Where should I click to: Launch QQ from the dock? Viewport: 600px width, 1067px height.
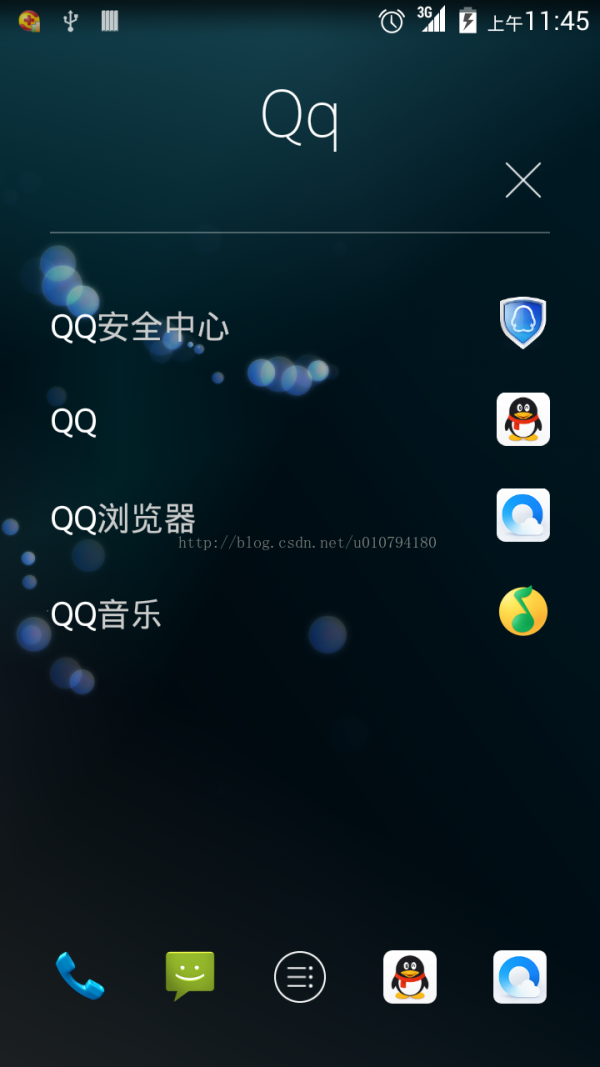[410, 977]
